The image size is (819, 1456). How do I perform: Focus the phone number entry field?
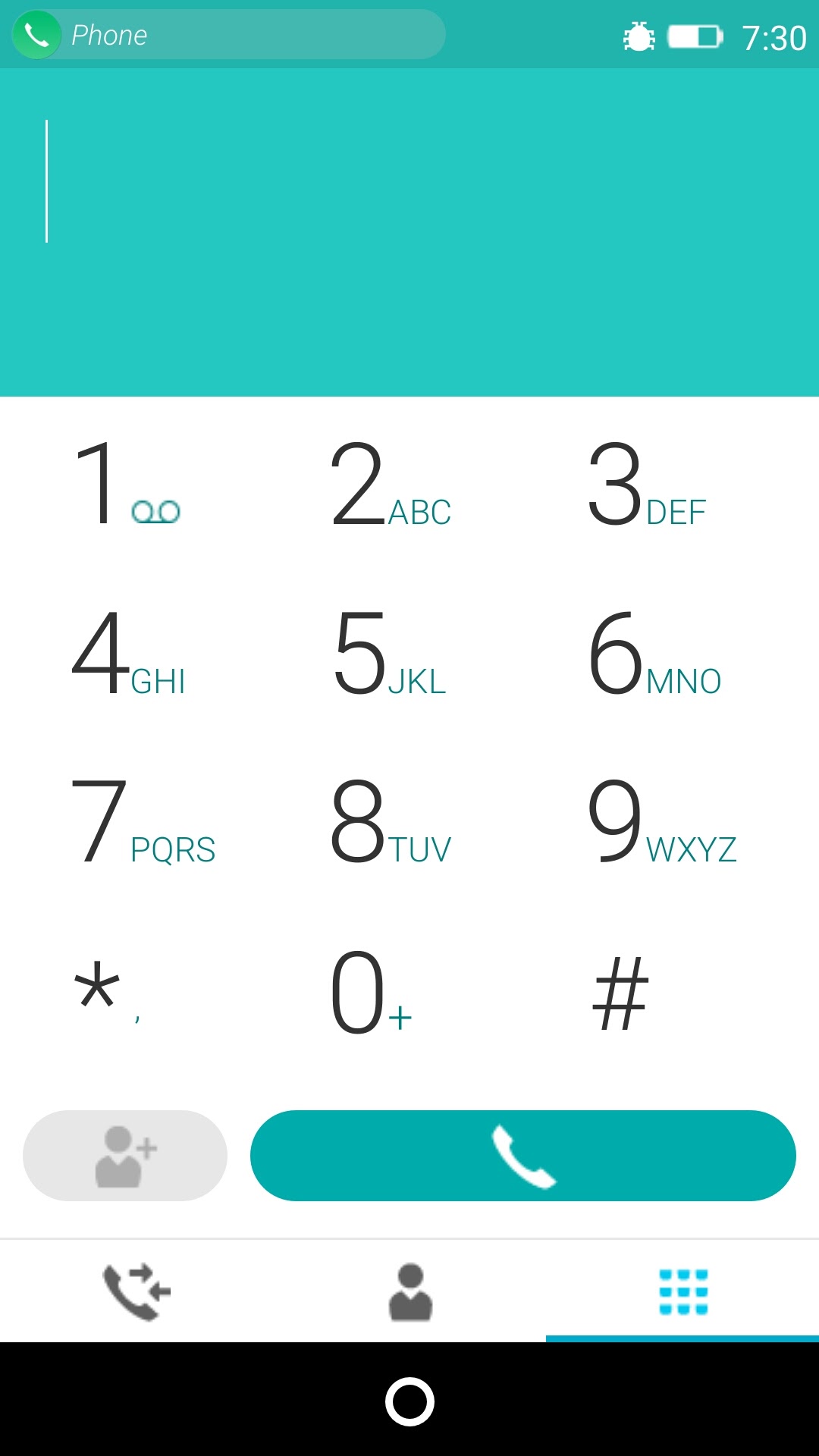(x=409, y=182)
